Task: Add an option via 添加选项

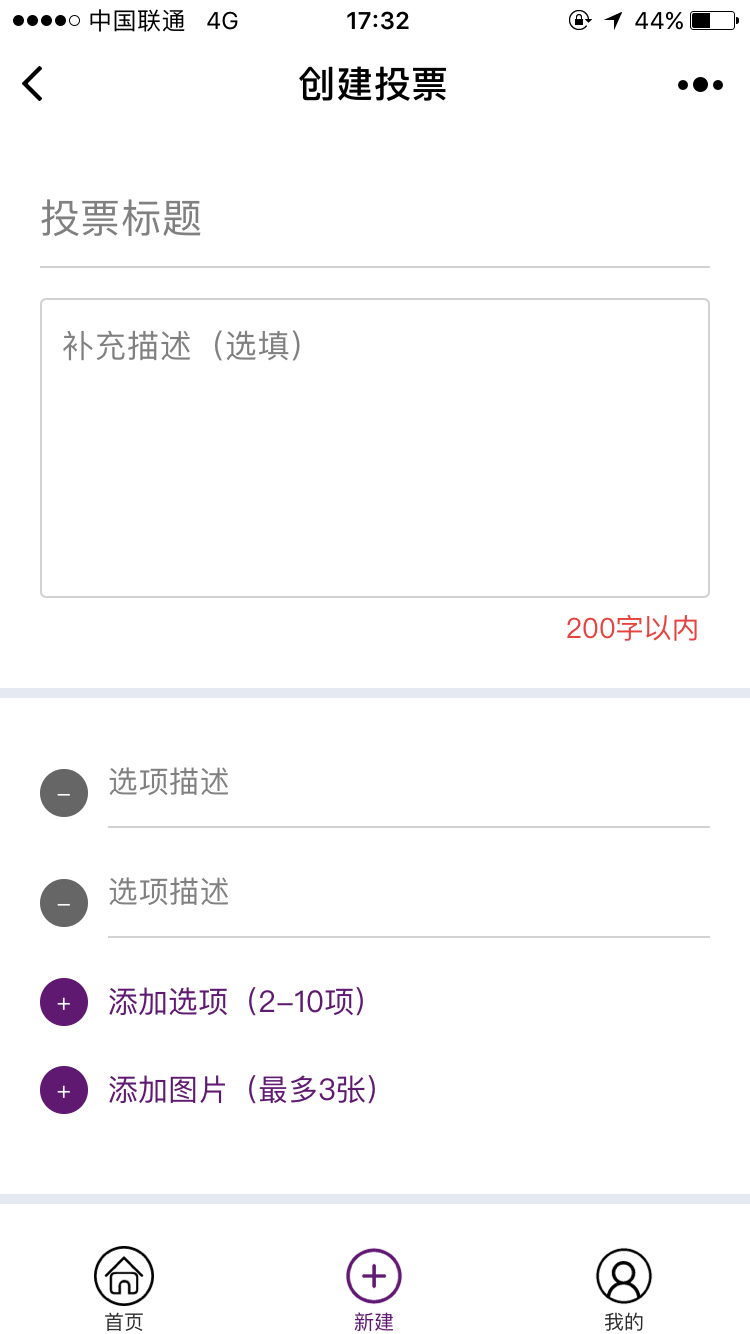Action: click(205, 1002)
